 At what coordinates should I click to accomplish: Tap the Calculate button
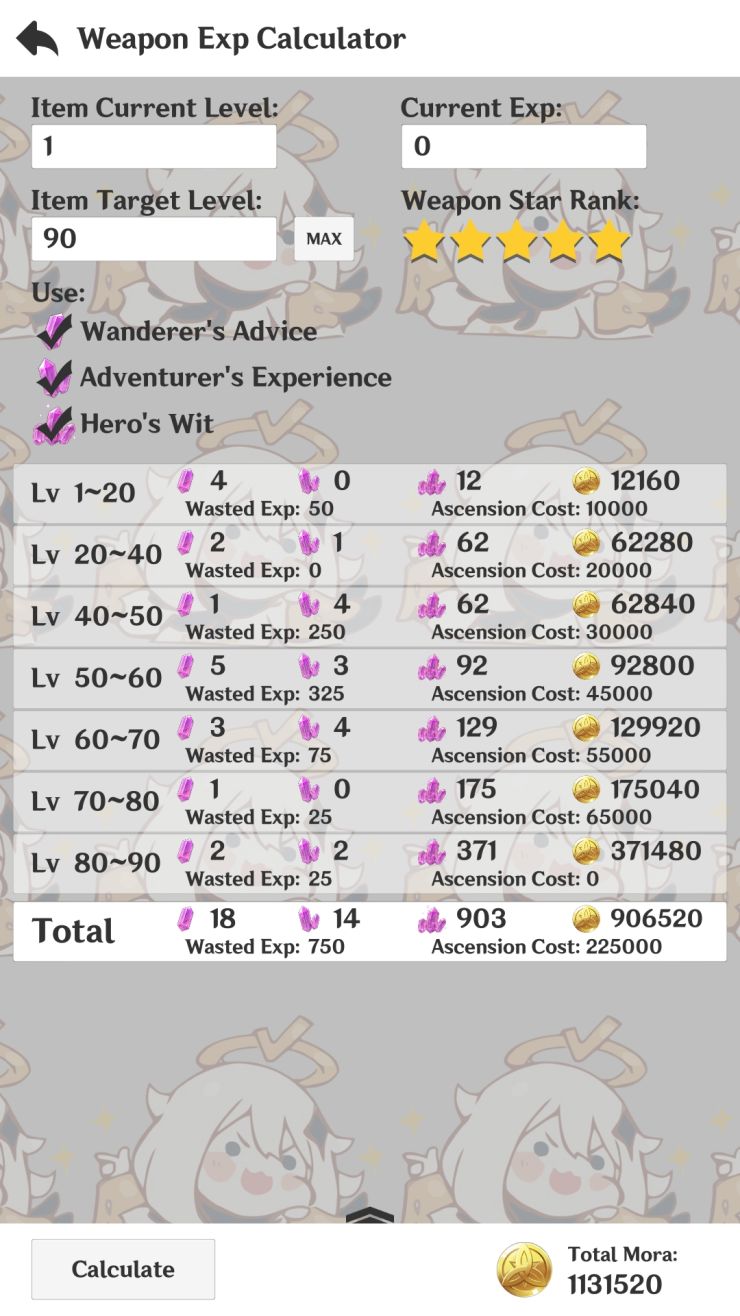(123, 1269)
